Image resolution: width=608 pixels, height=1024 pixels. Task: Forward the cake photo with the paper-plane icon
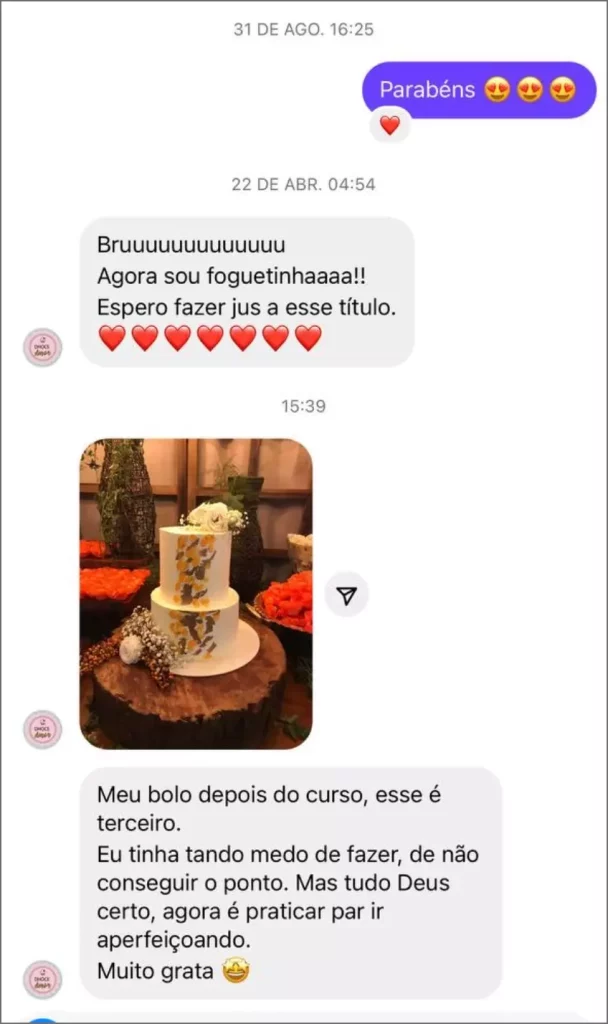[346, 595]
